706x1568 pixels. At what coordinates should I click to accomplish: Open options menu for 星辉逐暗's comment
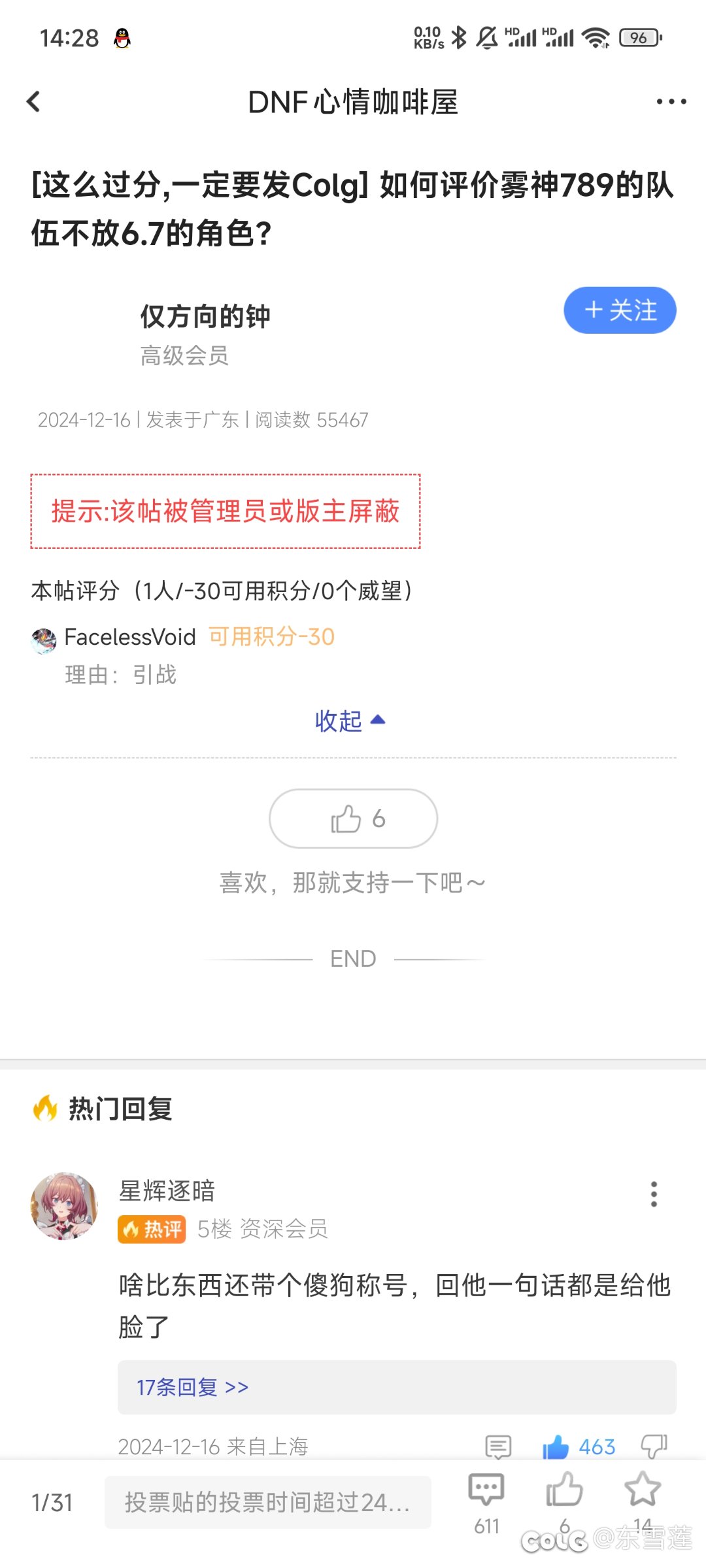(x=654, y=1194)
